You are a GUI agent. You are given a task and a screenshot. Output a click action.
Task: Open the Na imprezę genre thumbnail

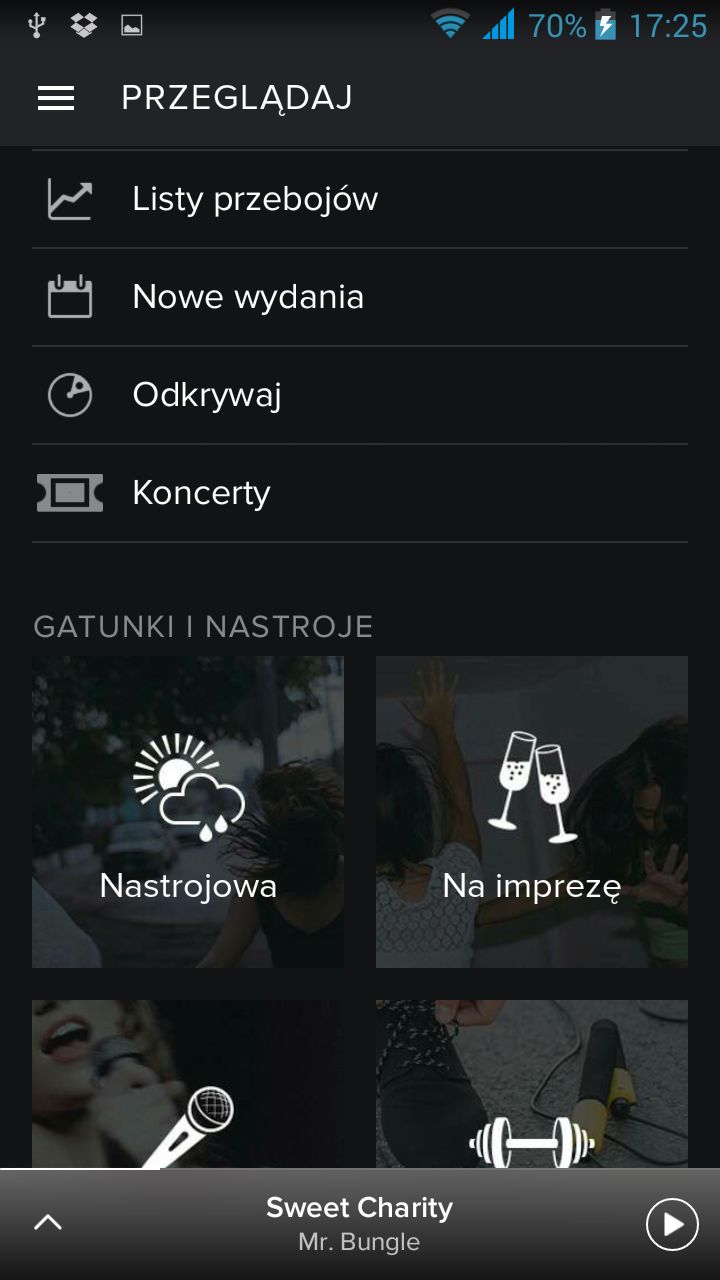click(531, 811)
